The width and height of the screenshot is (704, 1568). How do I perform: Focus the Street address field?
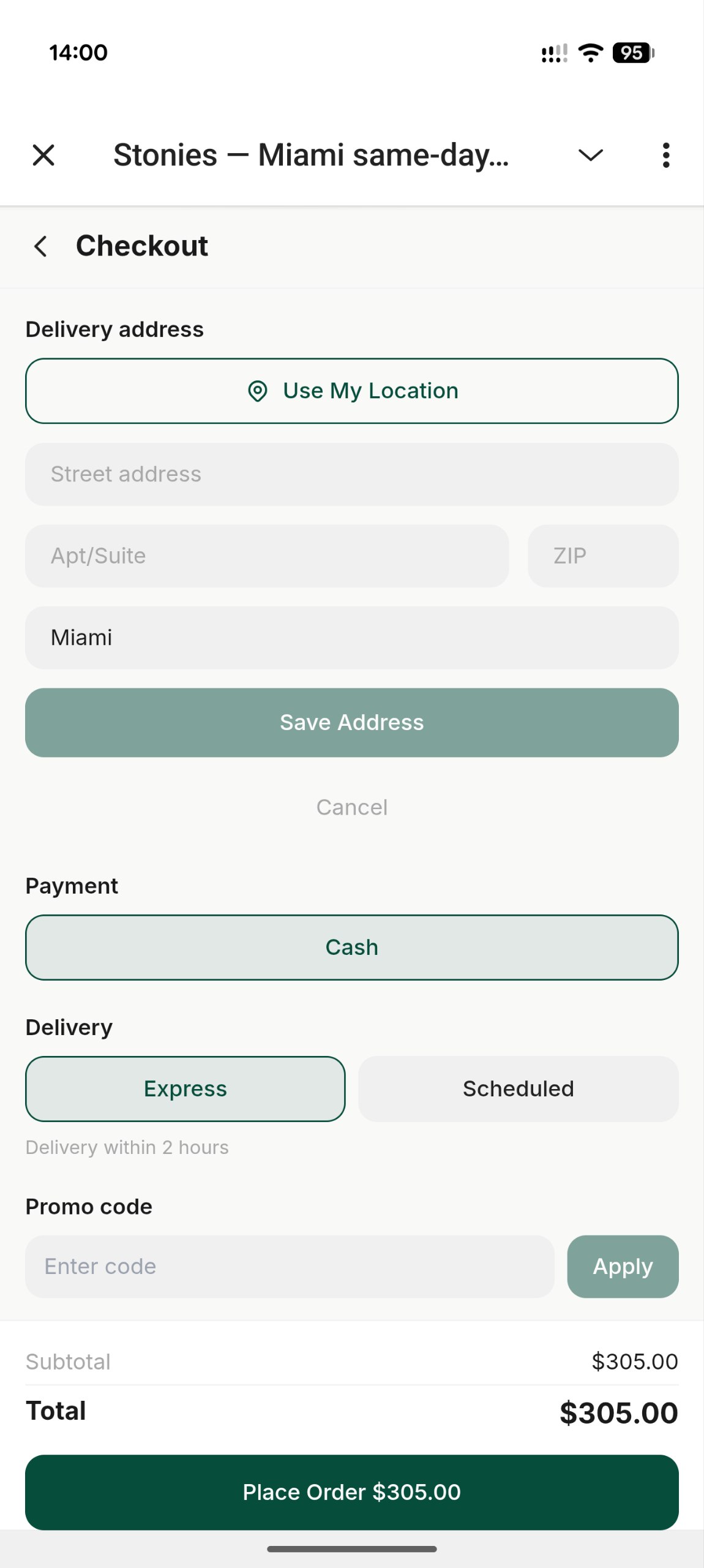[352, 474]
